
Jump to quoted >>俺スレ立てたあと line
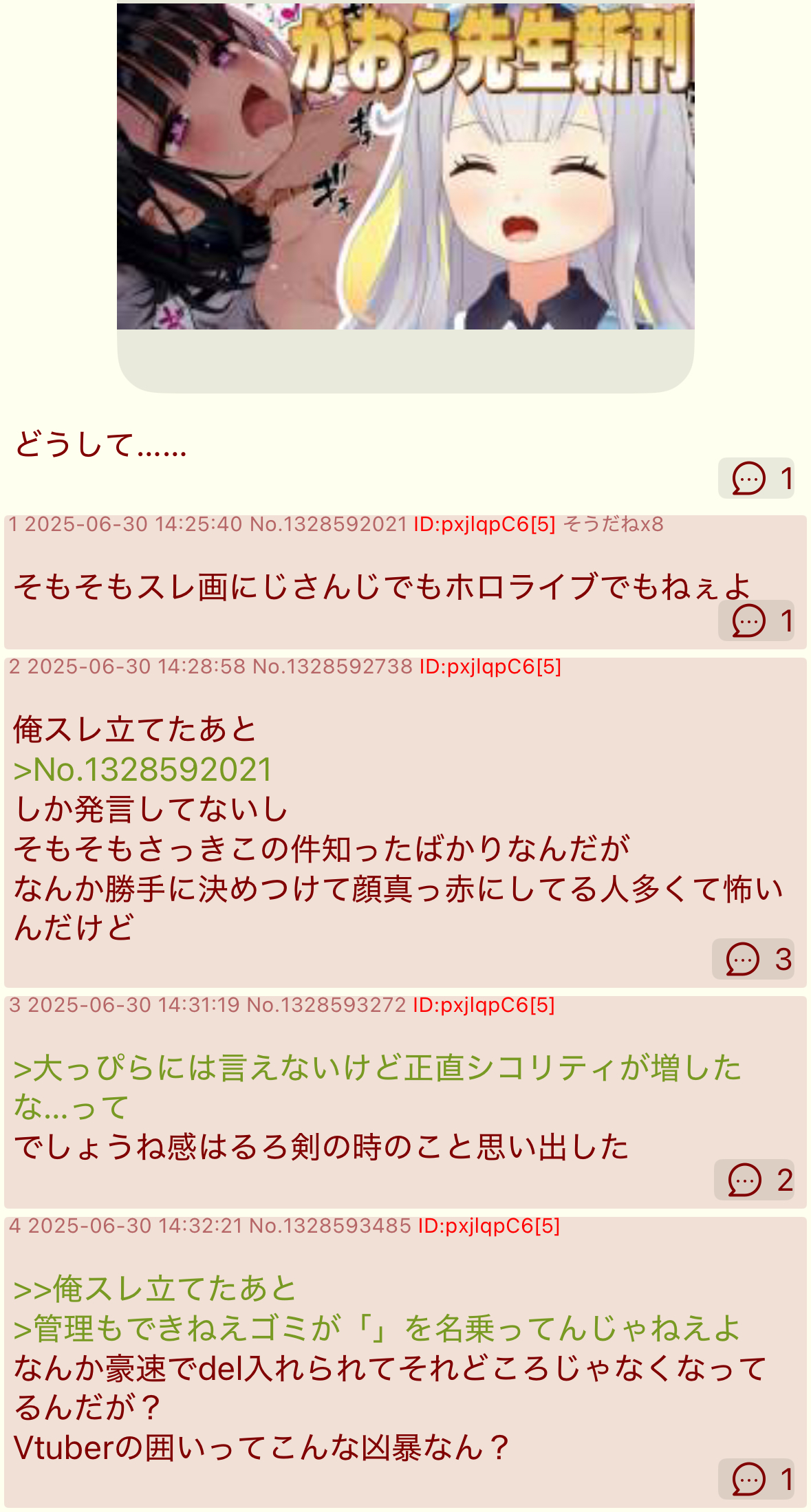pos(155,1288)
